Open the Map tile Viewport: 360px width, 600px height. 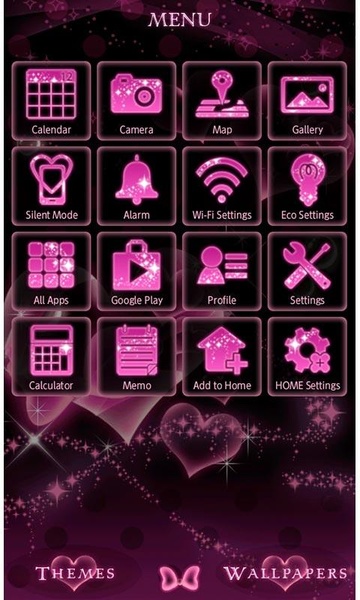pos(222,101)
